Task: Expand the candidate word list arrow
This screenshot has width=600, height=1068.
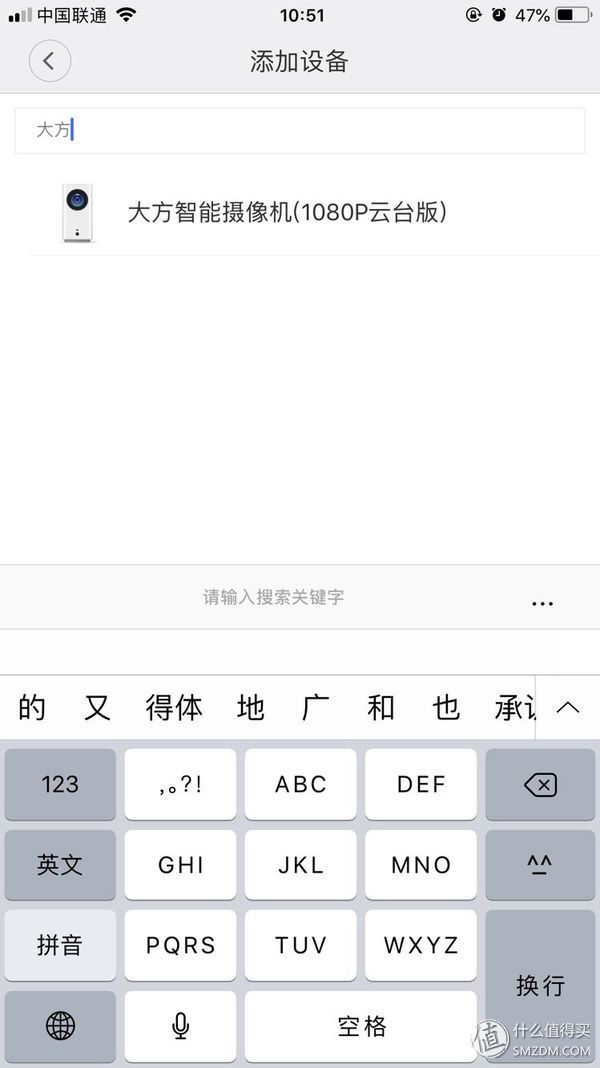Action: click(567, 707)
